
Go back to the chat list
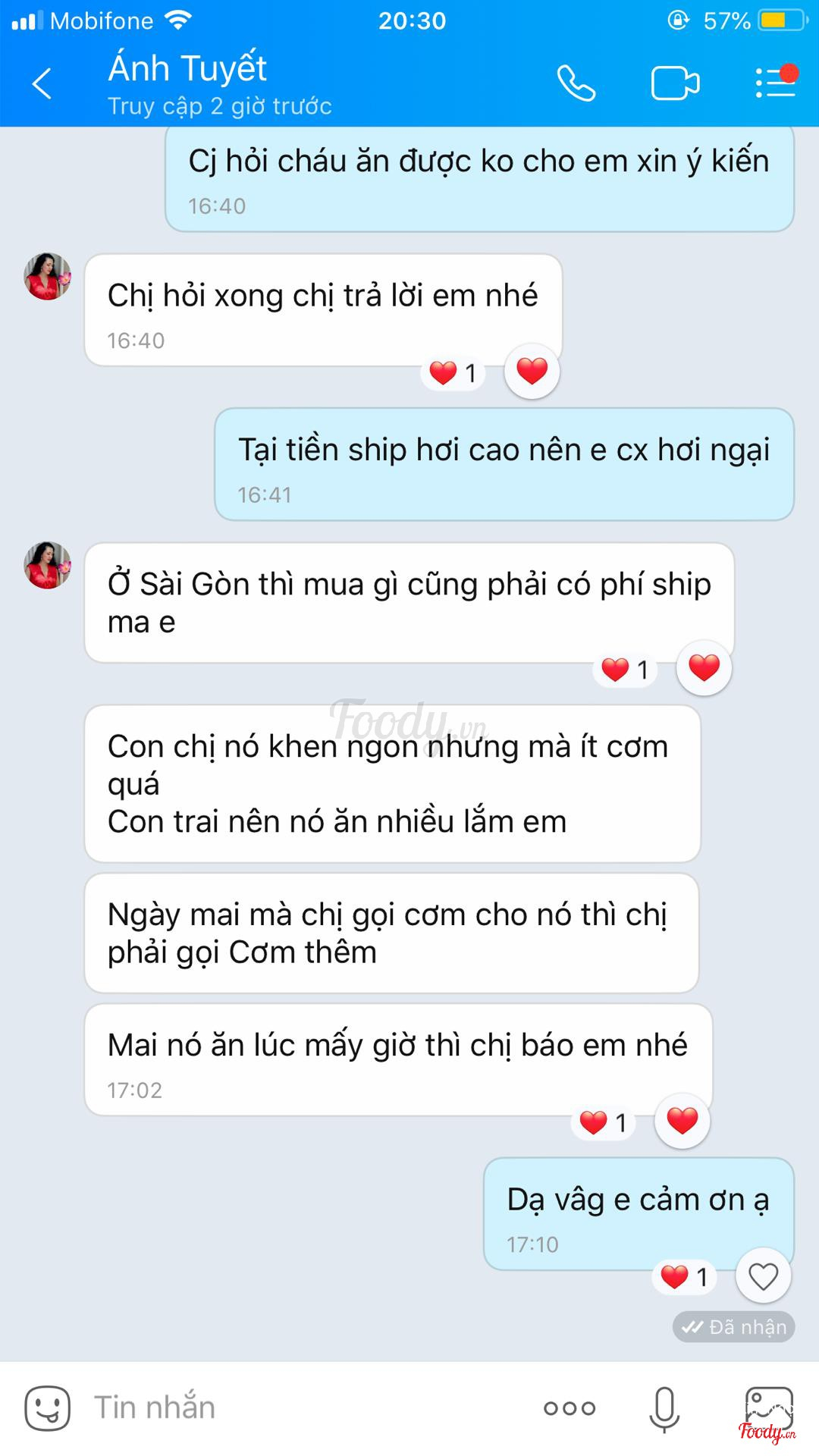[42, 83]
